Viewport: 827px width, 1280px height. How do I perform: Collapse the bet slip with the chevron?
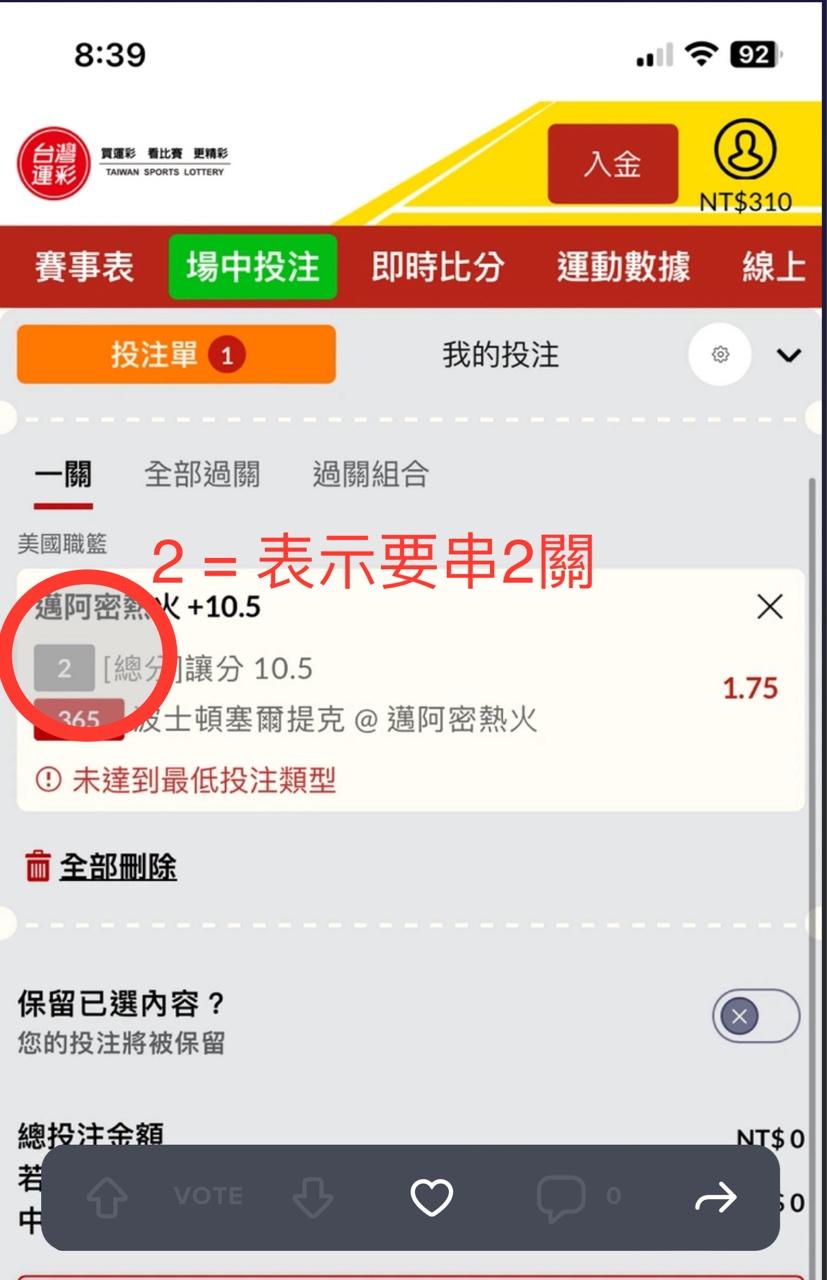789,355
